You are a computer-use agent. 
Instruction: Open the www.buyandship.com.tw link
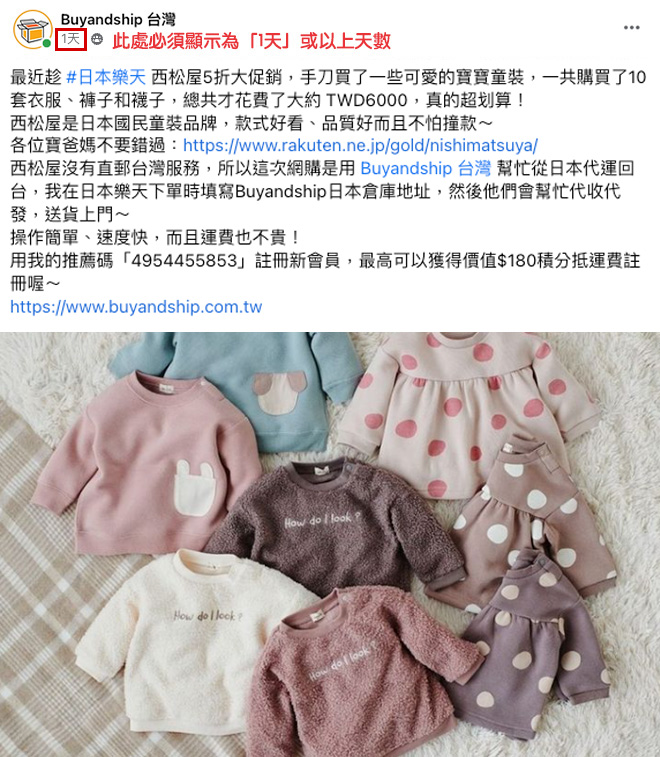[136, 307]
